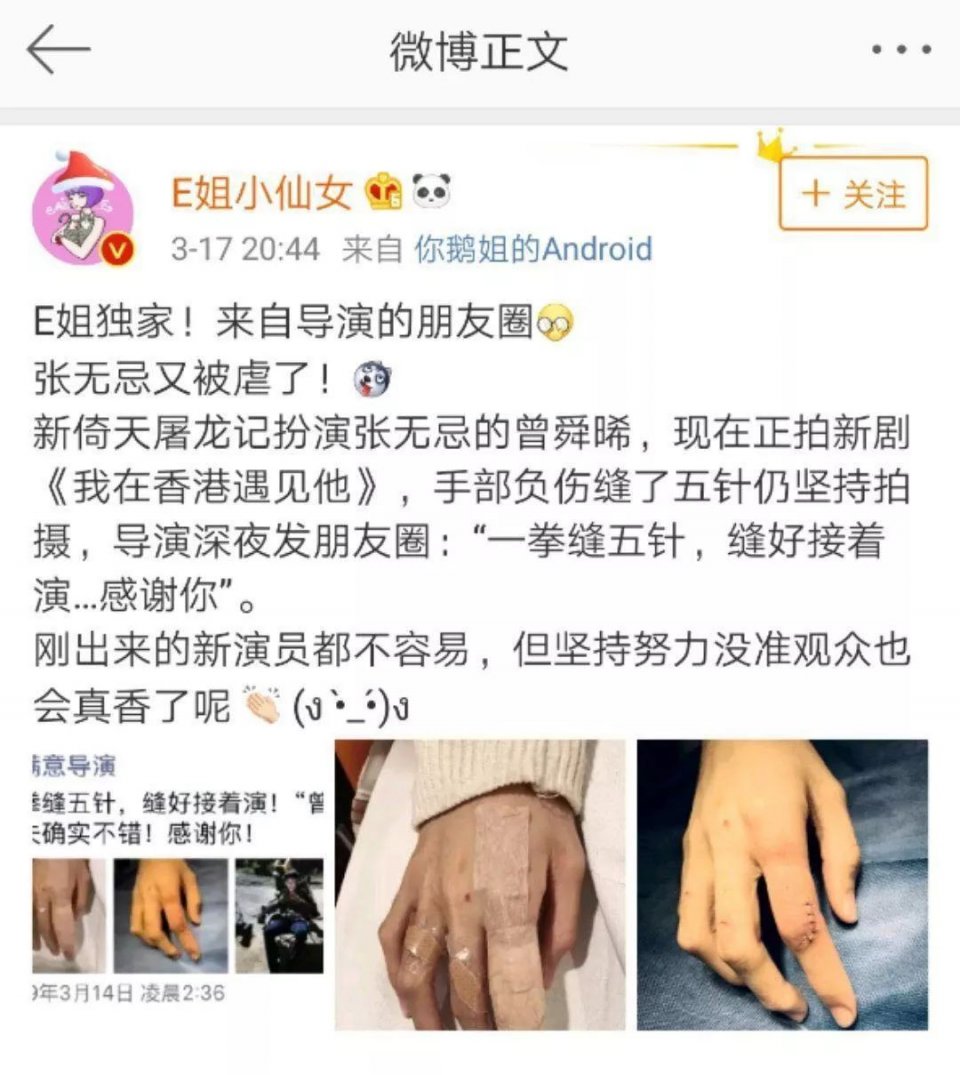
Task: Open the 你鹅姐的Android source link
Action: tap(533, 249)
